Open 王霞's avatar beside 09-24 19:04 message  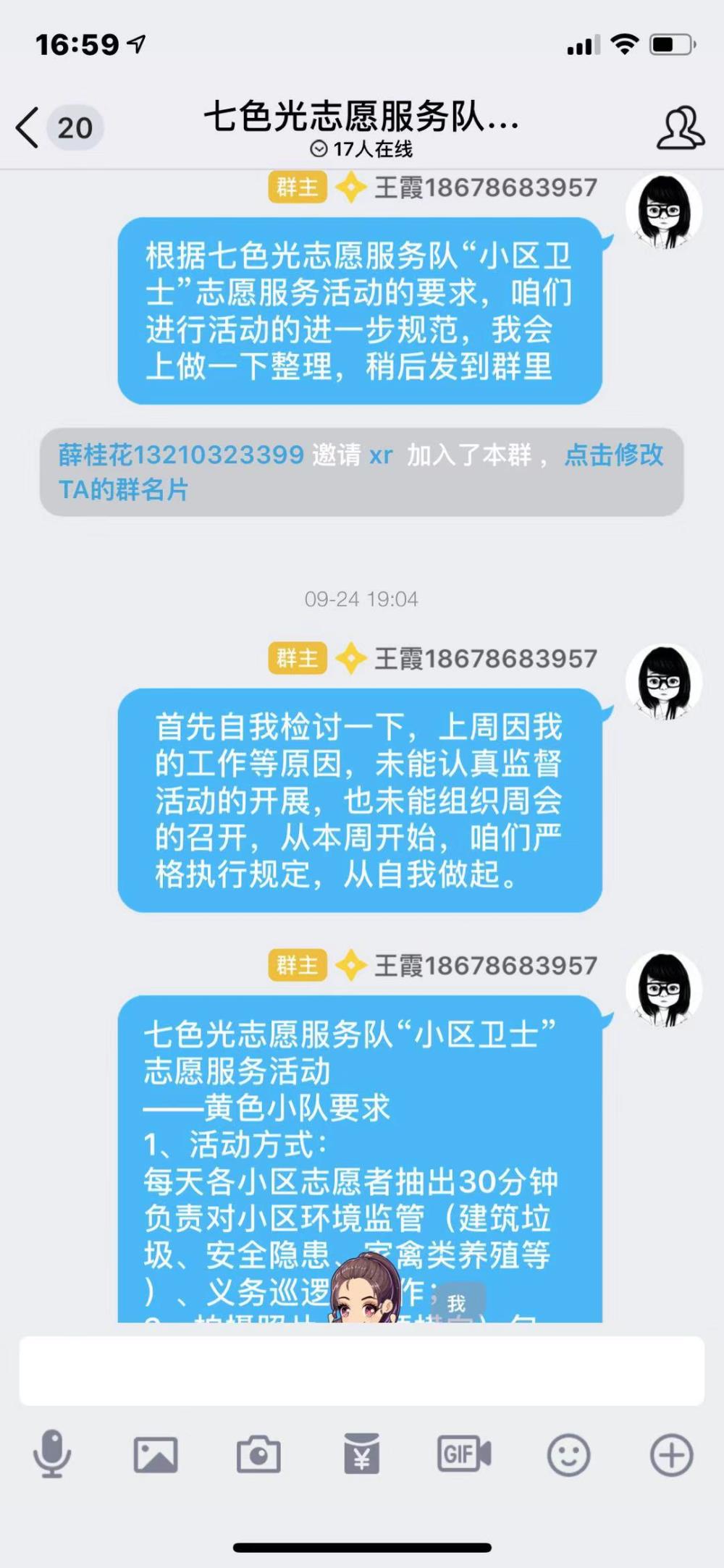664,682
